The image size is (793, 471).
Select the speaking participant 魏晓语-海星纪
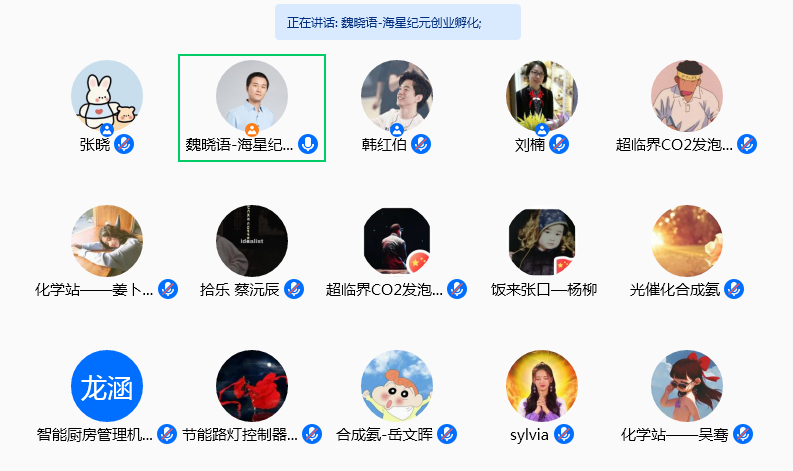pyautogui.click(x=252, y=97)
